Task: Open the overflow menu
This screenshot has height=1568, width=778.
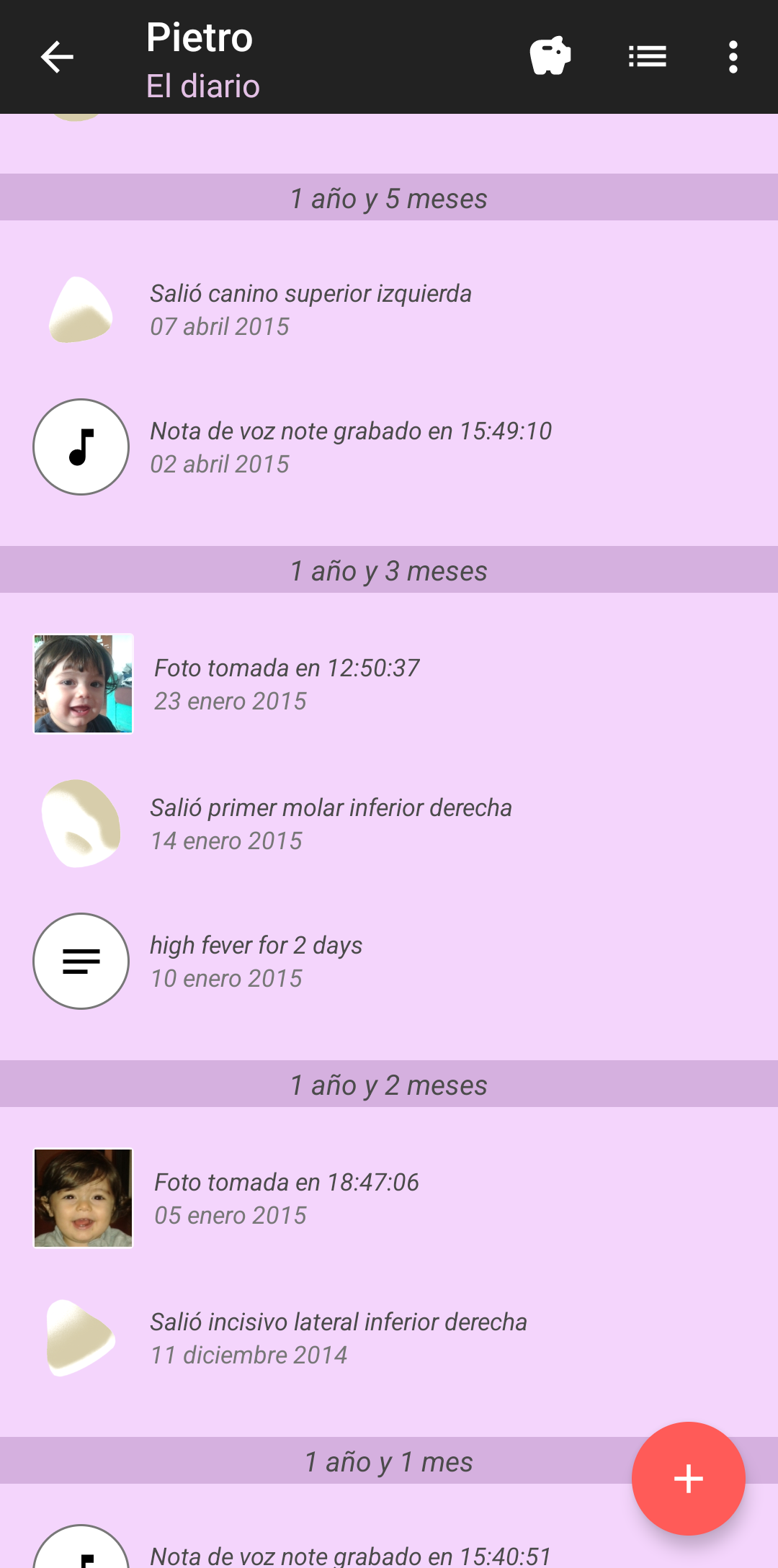Action: pos(733,56)
